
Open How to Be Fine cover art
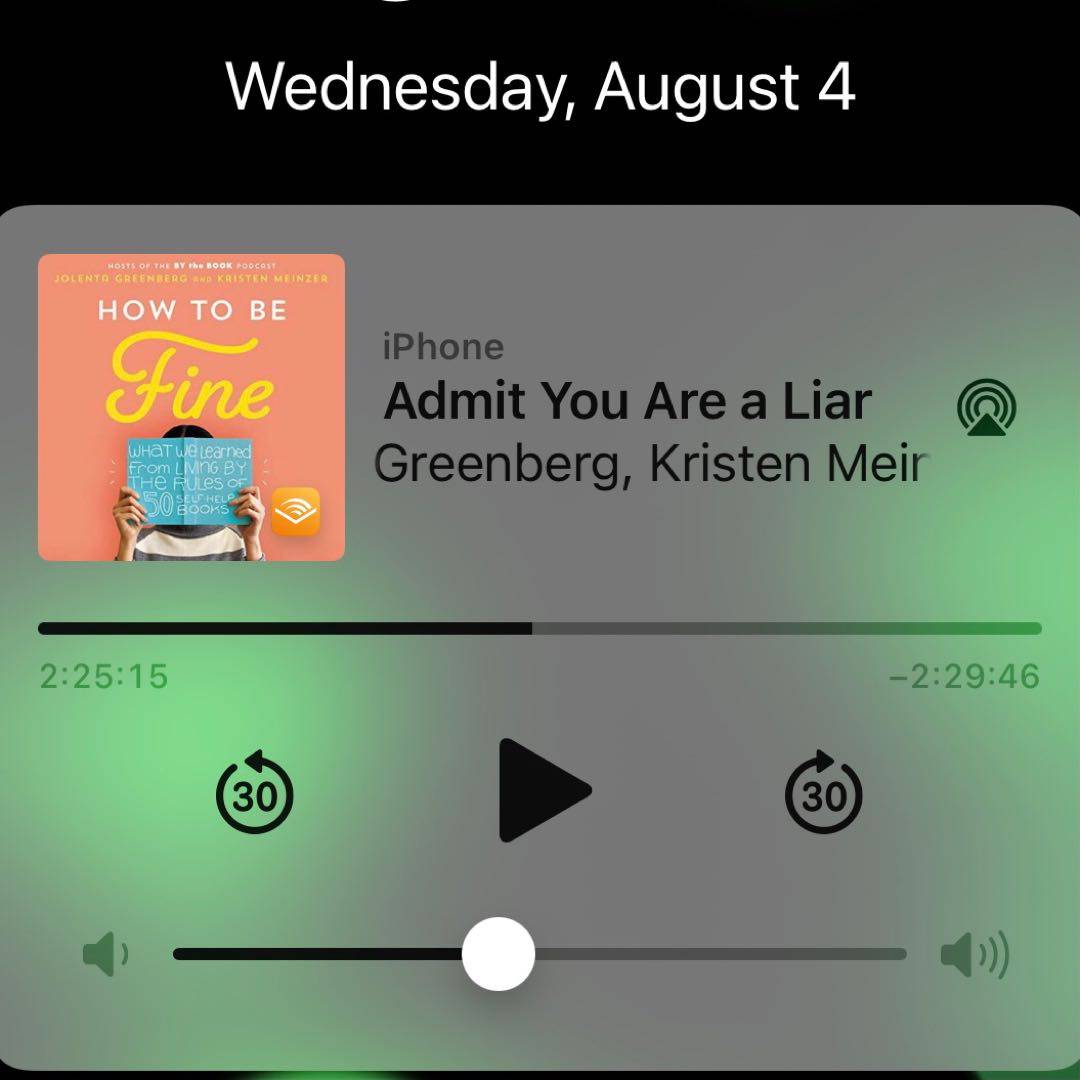tap(191, 407)
